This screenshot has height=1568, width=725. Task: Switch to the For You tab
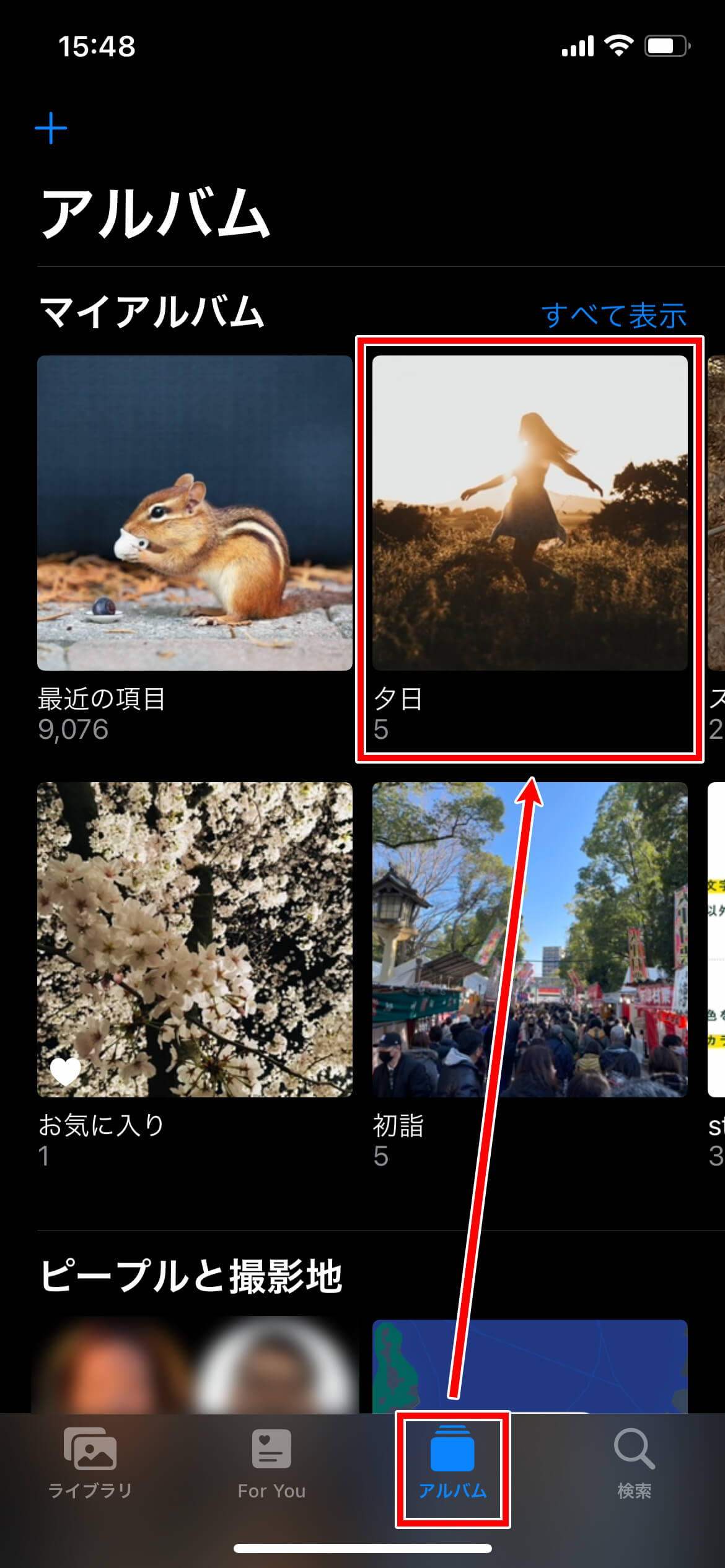tap(271, 1464)
